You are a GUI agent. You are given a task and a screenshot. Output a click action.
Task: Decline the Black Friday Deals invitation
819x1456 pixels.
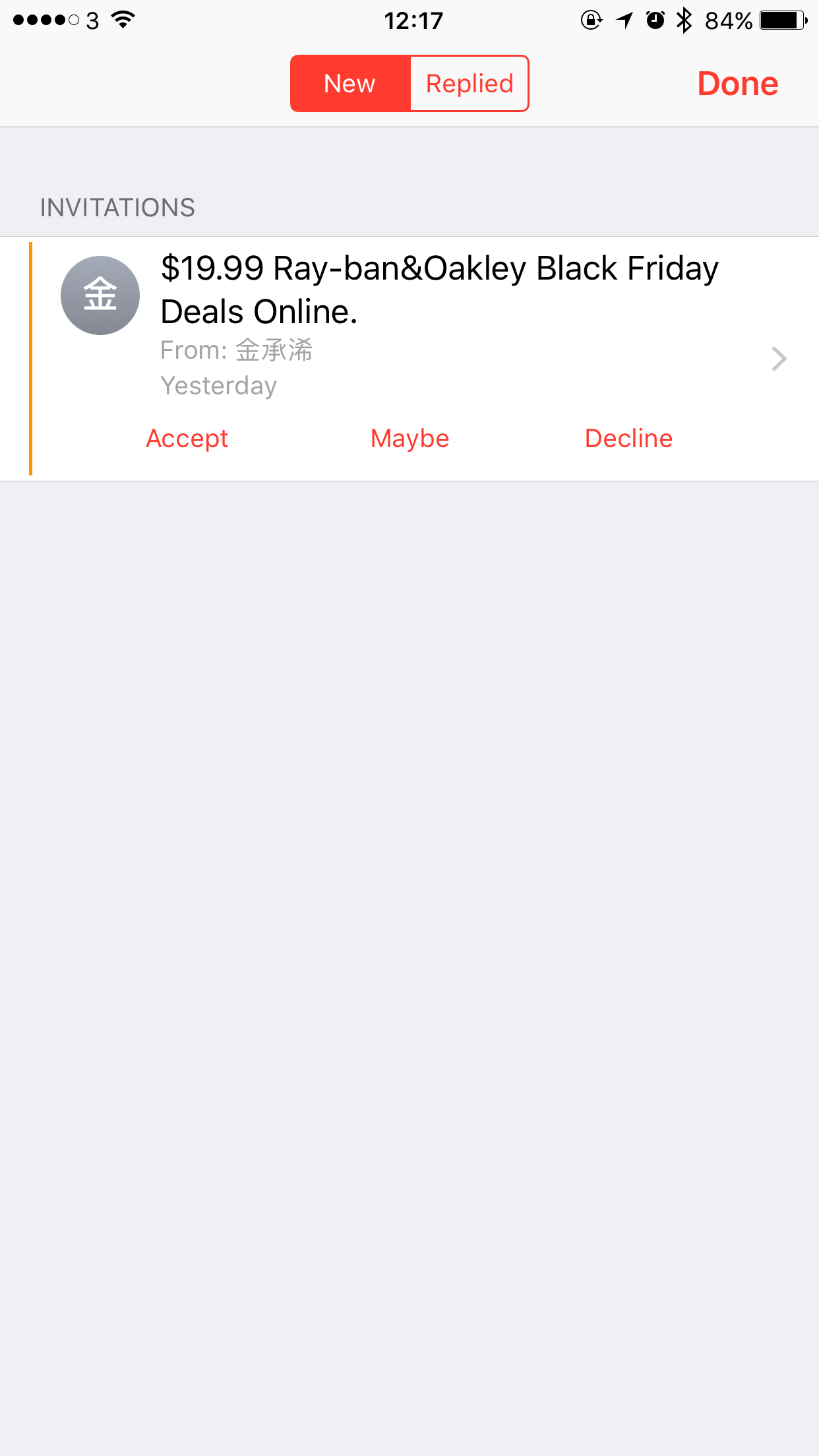click(628, 439)
